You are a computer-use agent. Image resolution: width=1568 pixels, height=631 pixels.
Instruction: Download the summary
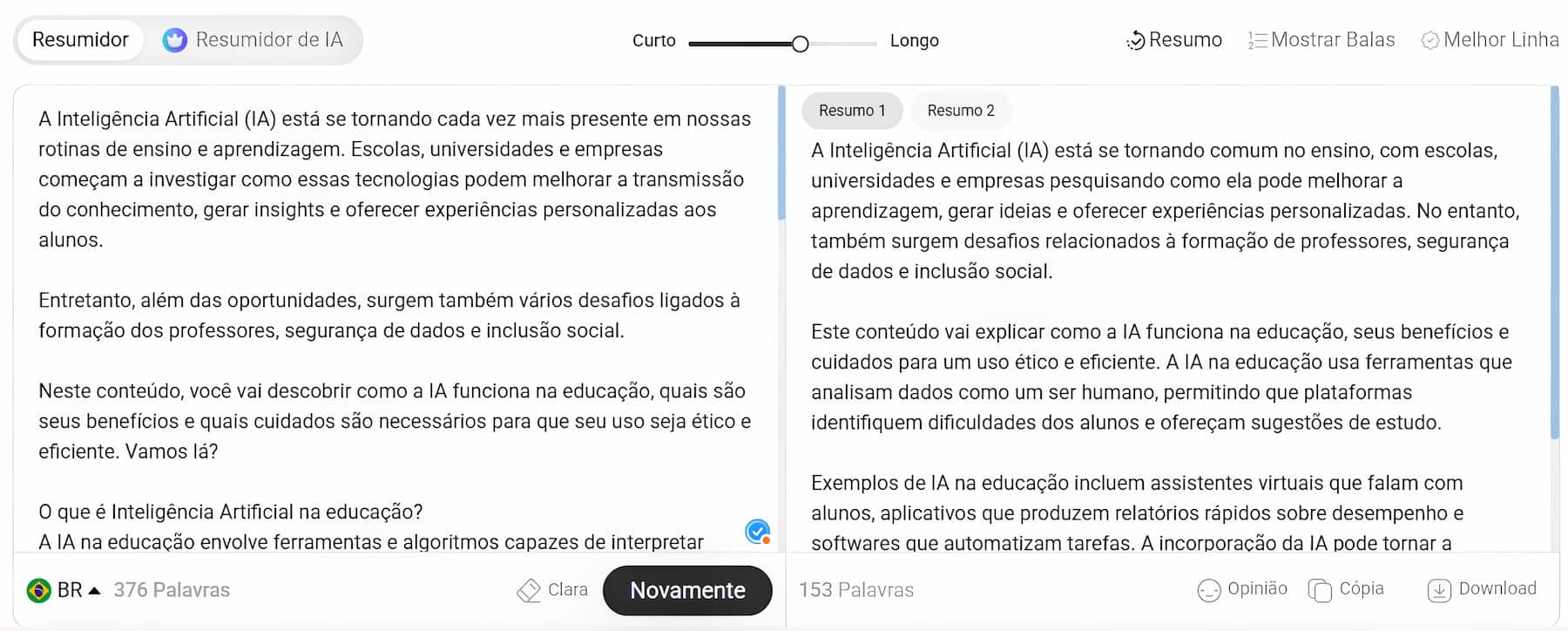point(1482,589)
